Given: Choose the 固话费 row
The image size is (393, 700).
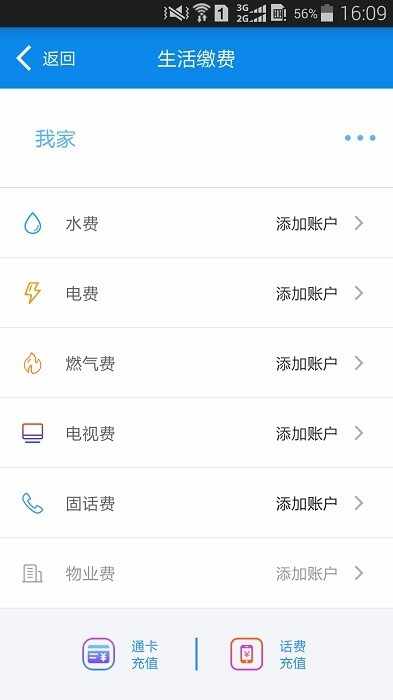Looking at the screenshot, I should (x=196, y=503).
